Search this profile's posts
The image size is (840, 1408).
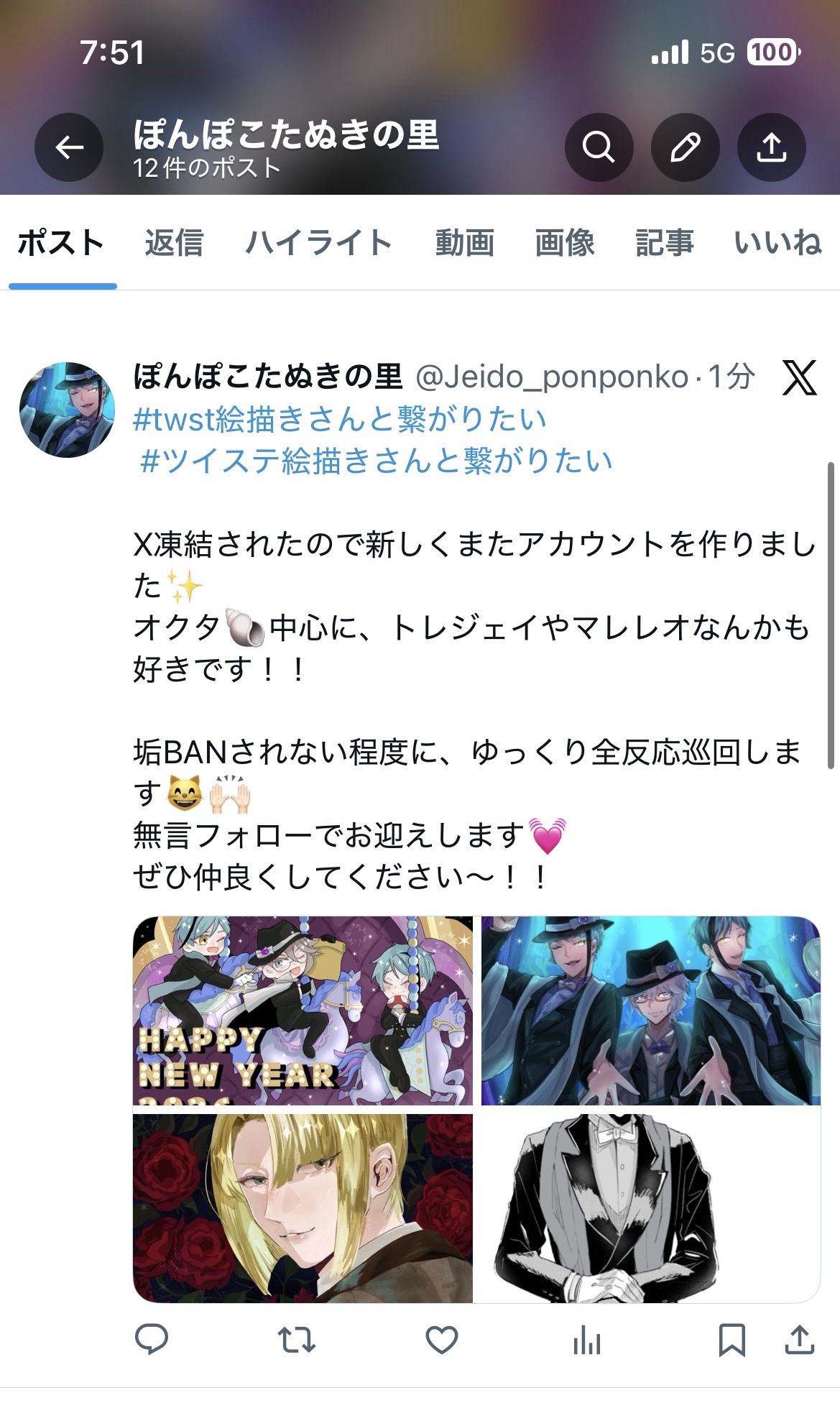click(x=599, y=147)
